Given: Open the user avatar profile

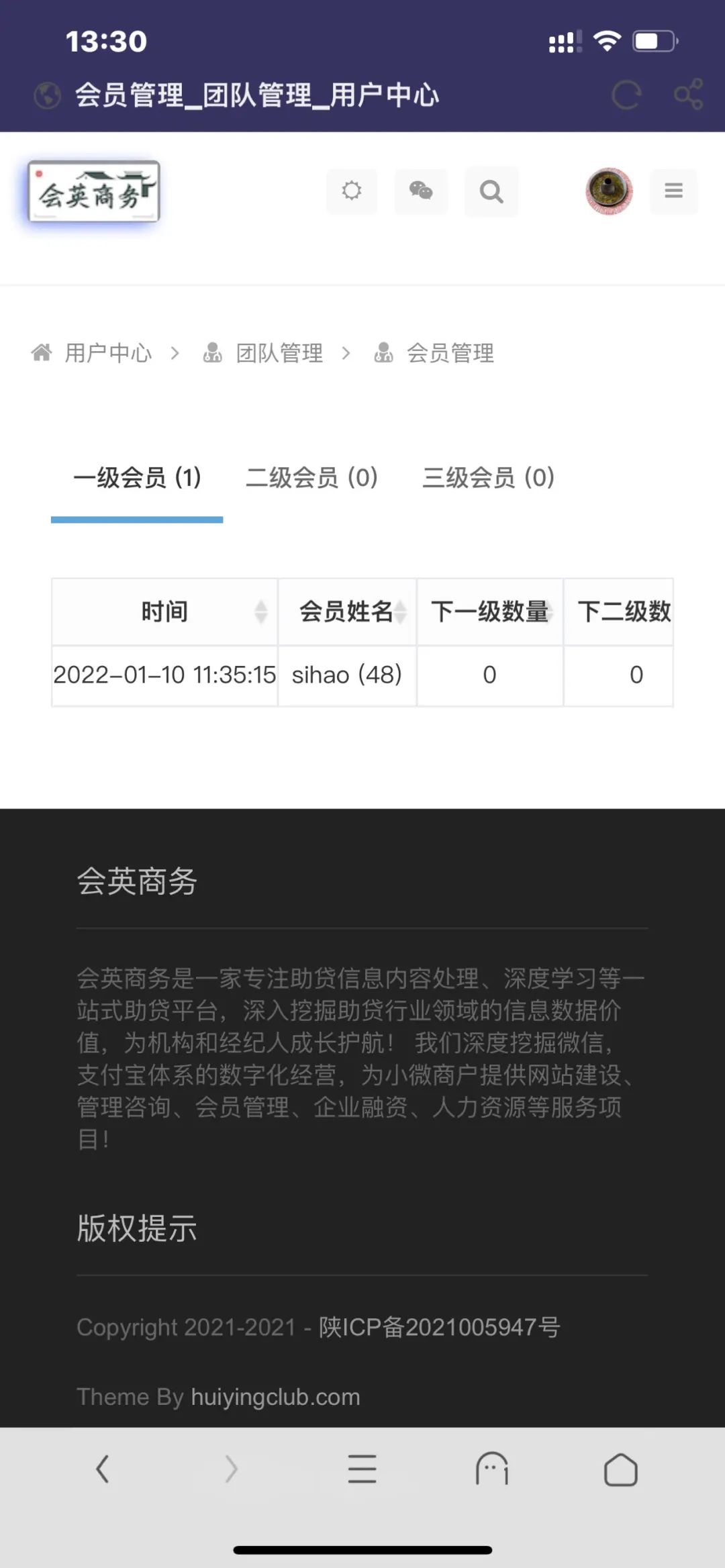Looking at the screenshot, I should [x=609, y=191].
